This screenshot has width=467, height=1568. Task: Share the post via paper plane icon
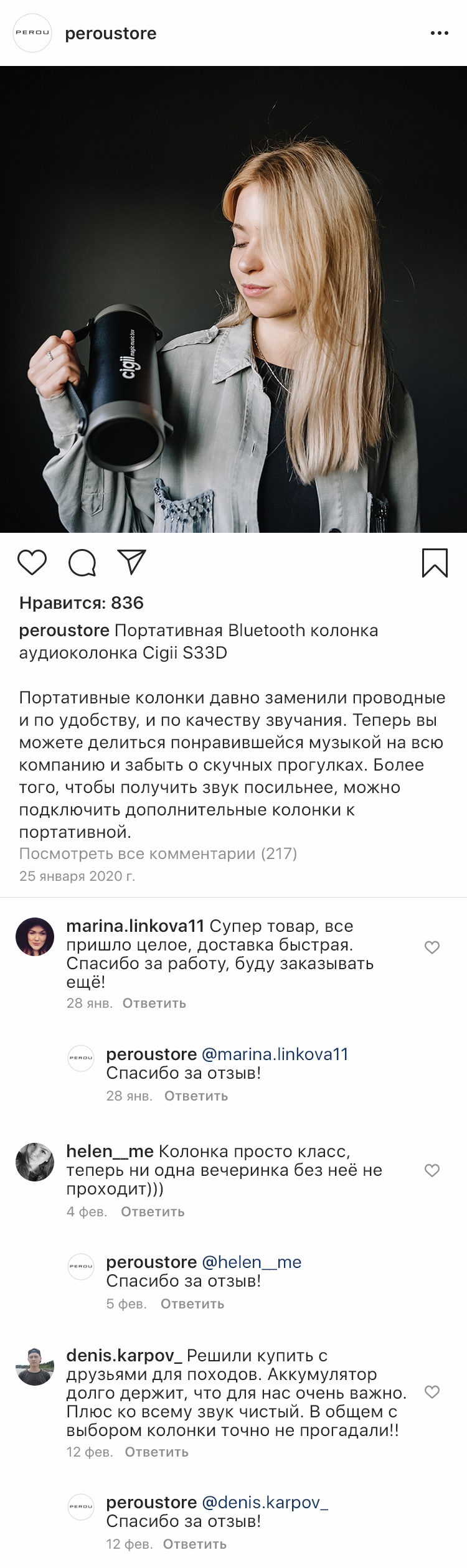pos(131,561)
